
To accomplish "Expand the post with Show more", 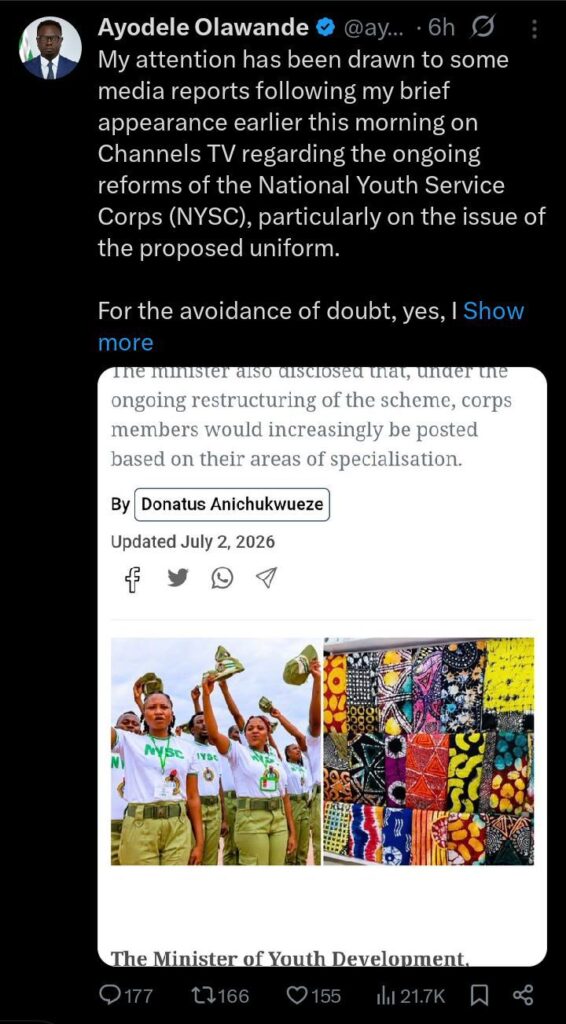I will (x=310, y=327).
